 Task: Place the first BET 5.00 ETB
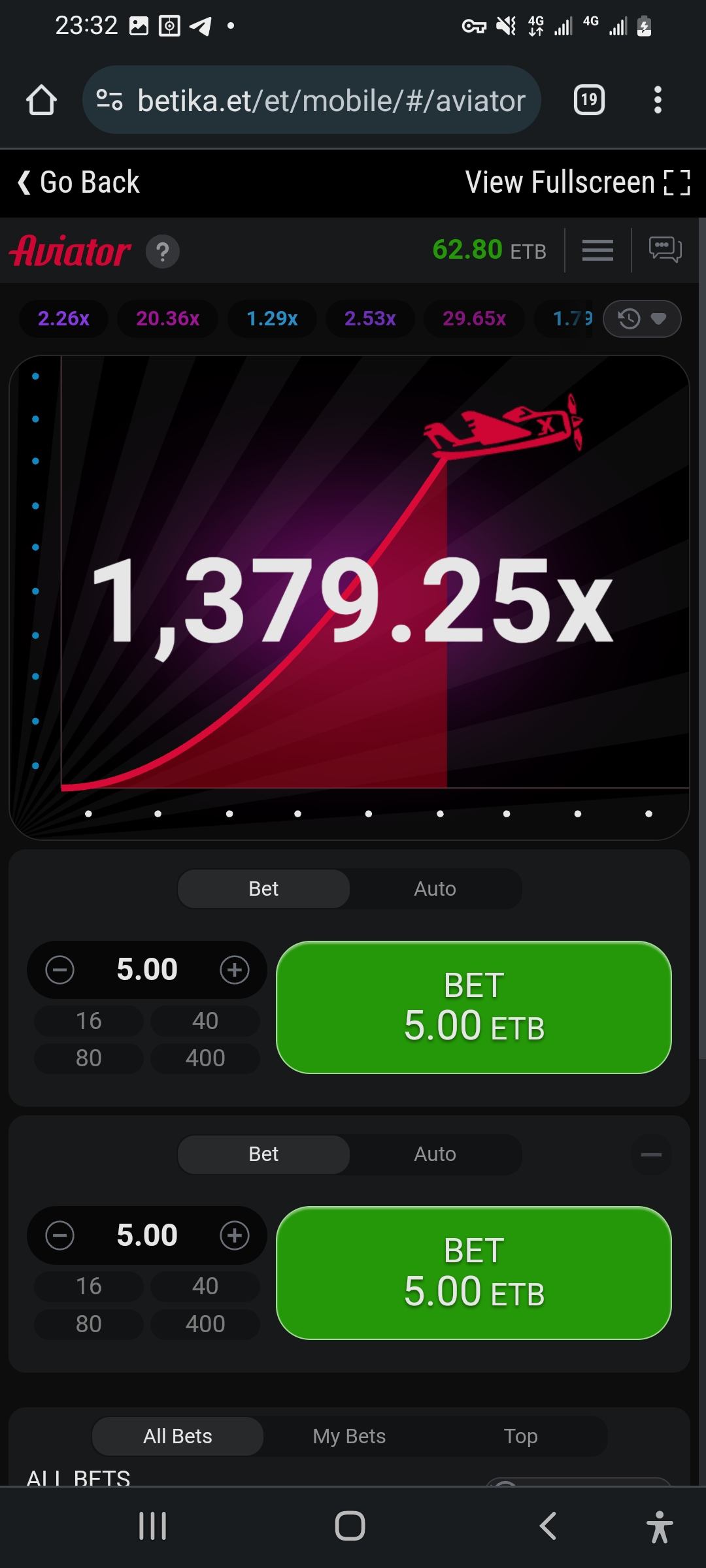(x=474, y=1007)
